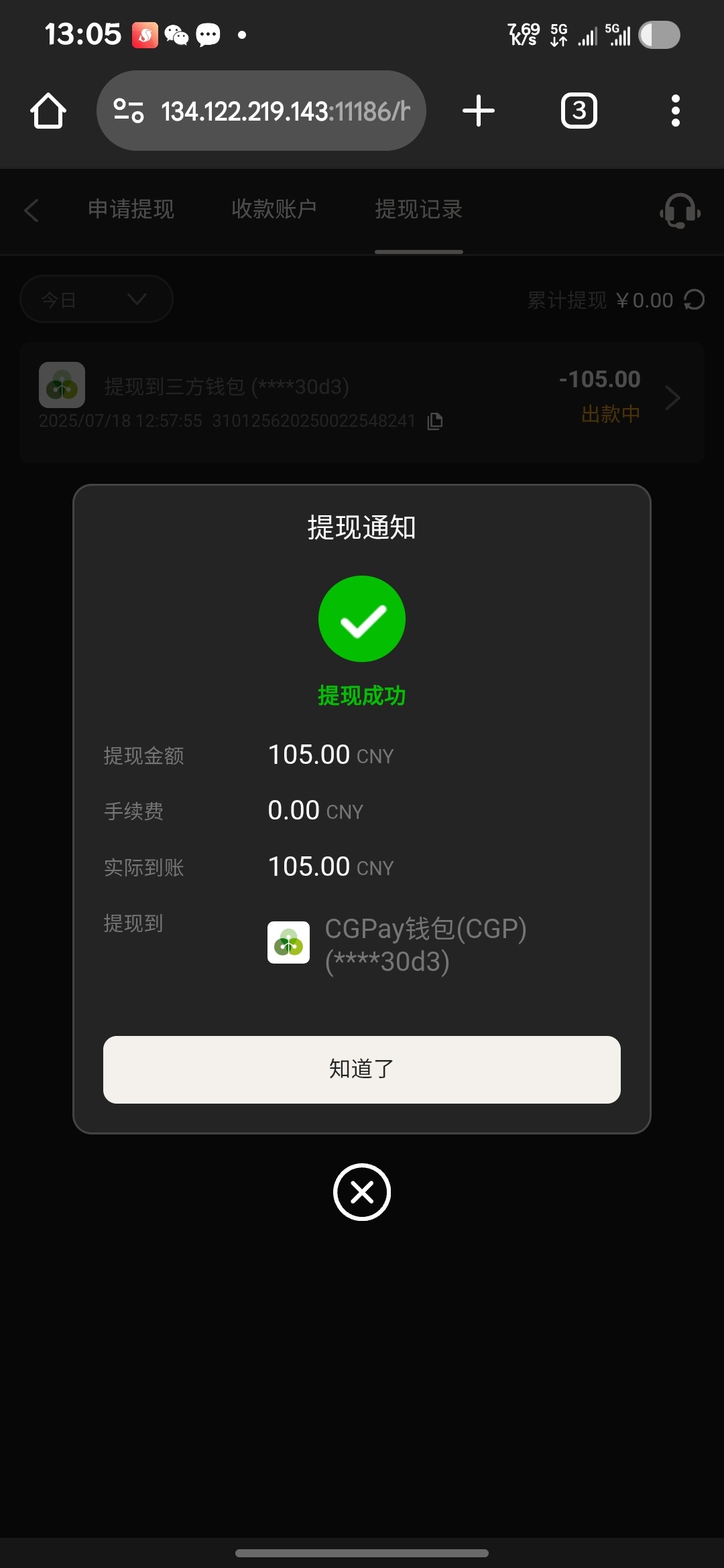Switch to the 申请提现 tab

131,209
